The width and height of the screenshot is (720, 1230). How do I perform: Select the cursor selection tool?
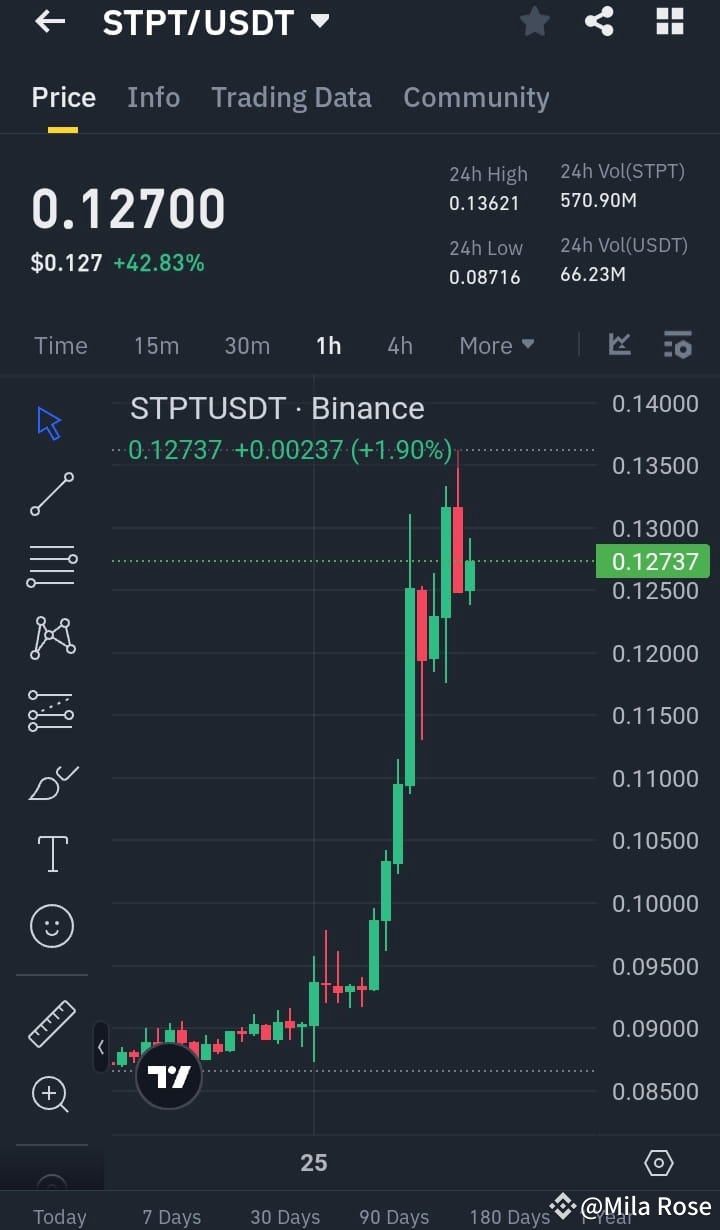click(51, 422)
